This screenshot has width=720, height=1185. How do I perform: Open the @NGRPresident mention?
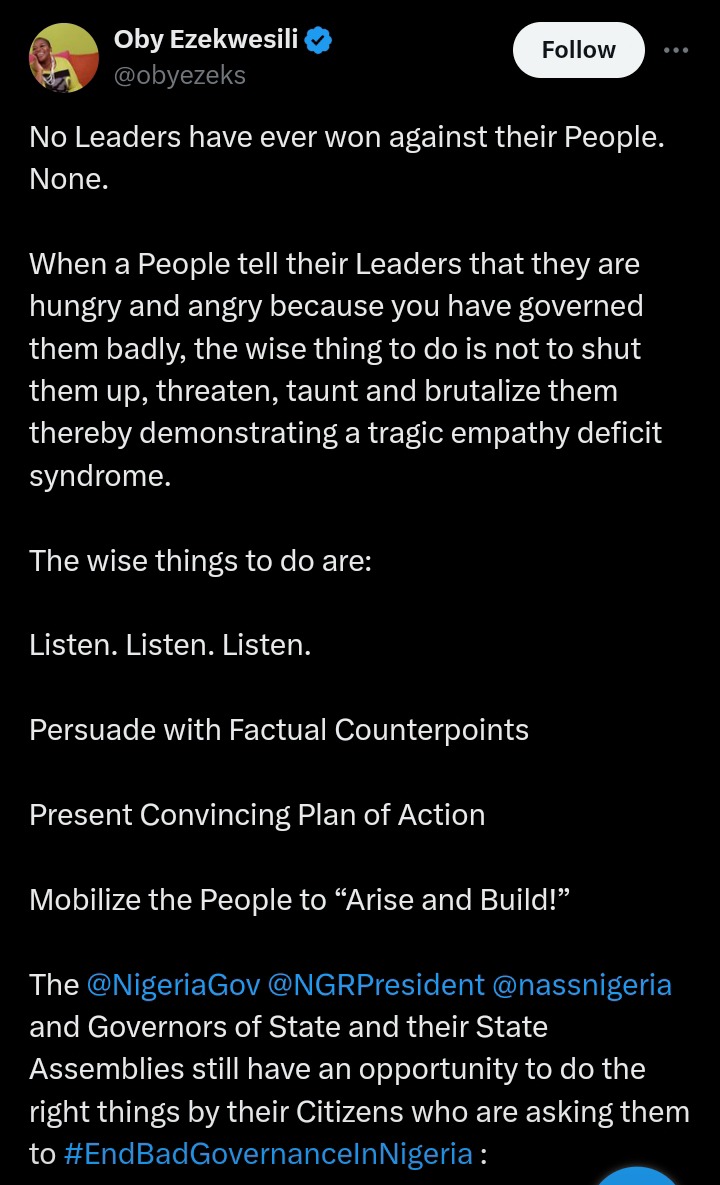375,985
